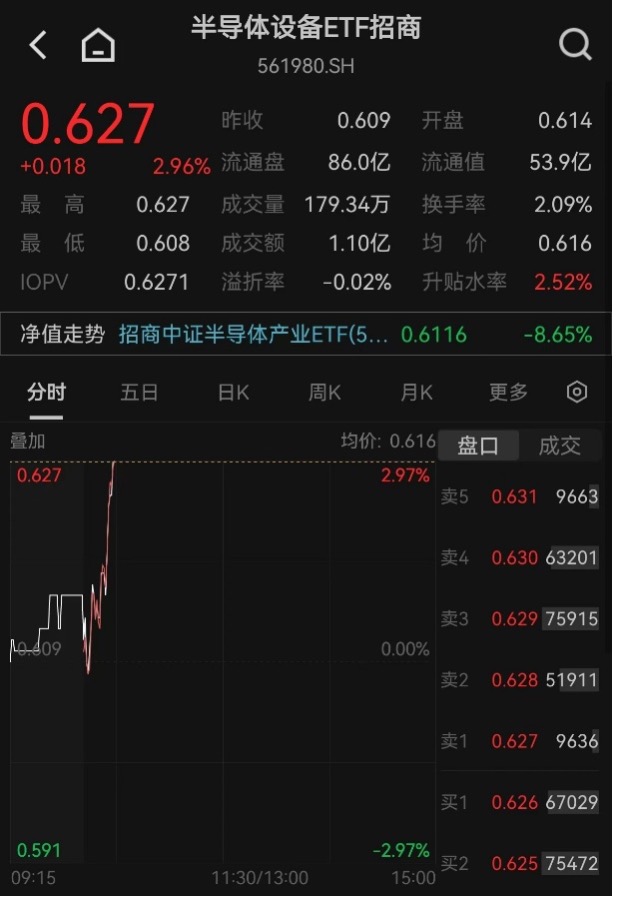Switch to the 月K chart tab

pyautogui.click(x=417, y=392)
